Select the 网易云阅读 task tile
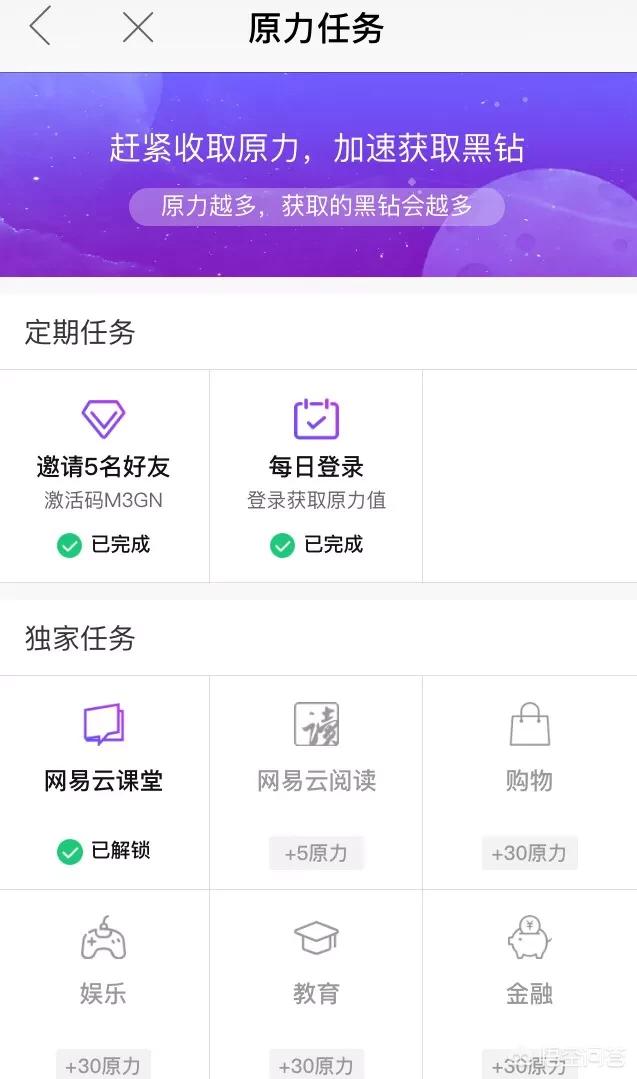637x1079 pixels. (316, 781)
